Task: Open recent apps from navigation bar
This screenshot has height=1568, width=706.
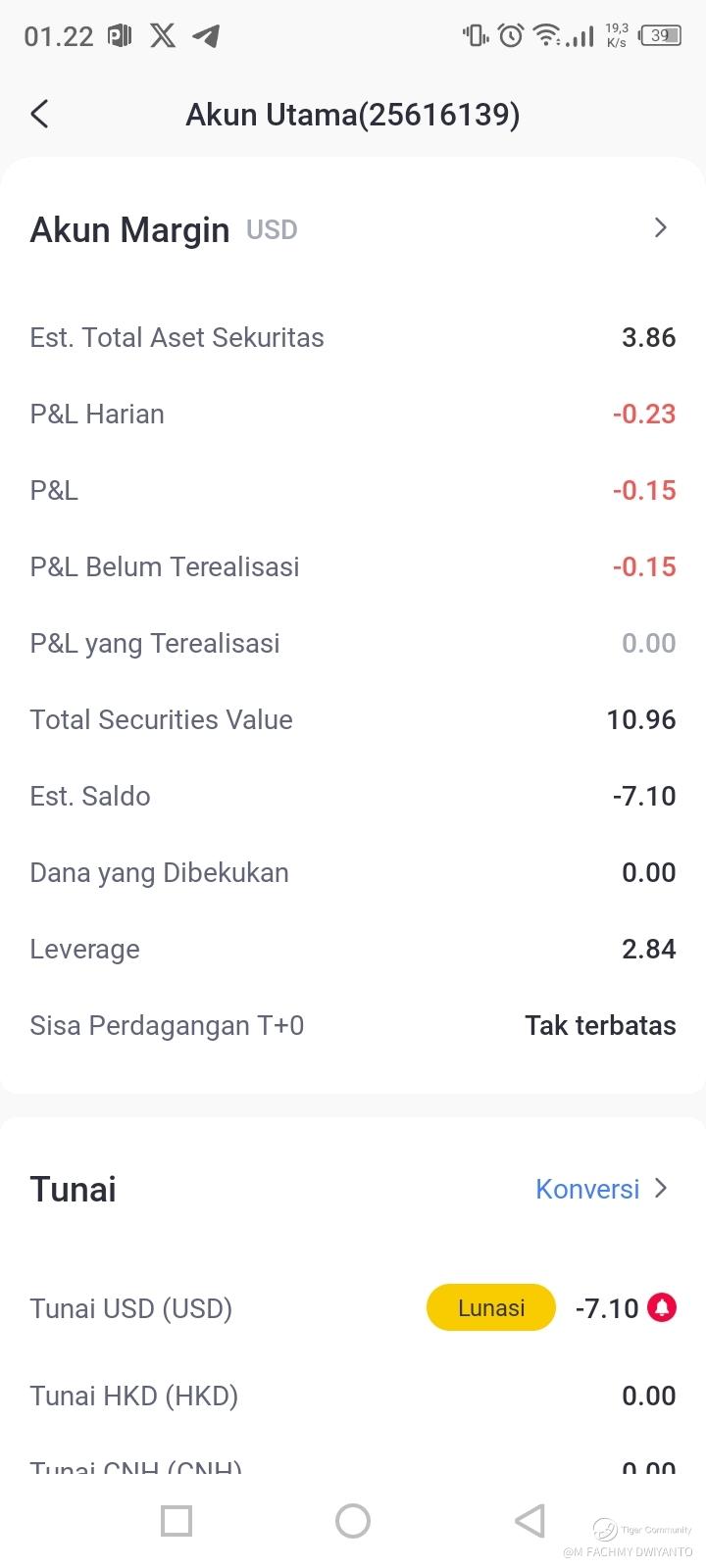Action: tap(176, 1521)
